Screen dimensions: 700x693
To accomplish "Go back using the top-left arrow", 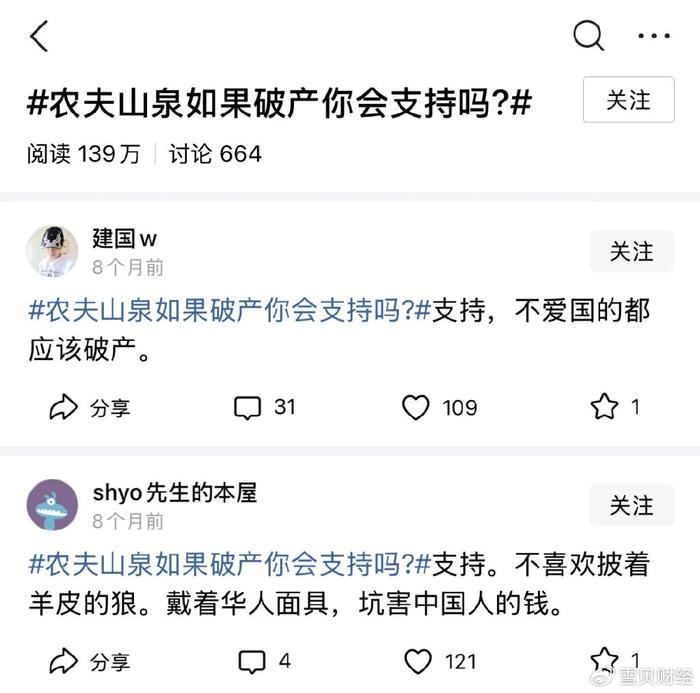I will click(x=39, y=36).
